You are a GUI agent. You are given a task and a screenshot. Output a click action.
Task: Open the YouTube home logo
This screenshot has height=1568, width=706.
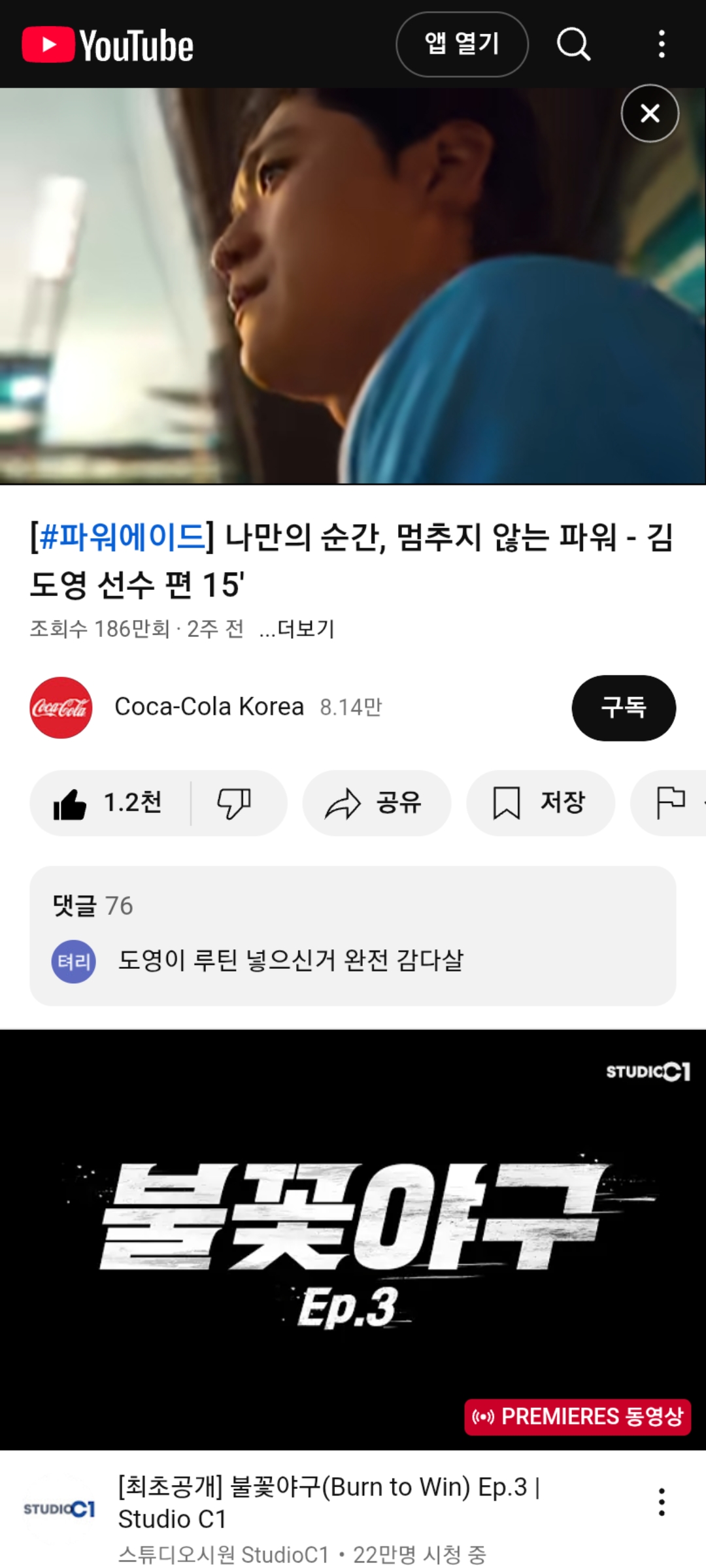[108, 44]
